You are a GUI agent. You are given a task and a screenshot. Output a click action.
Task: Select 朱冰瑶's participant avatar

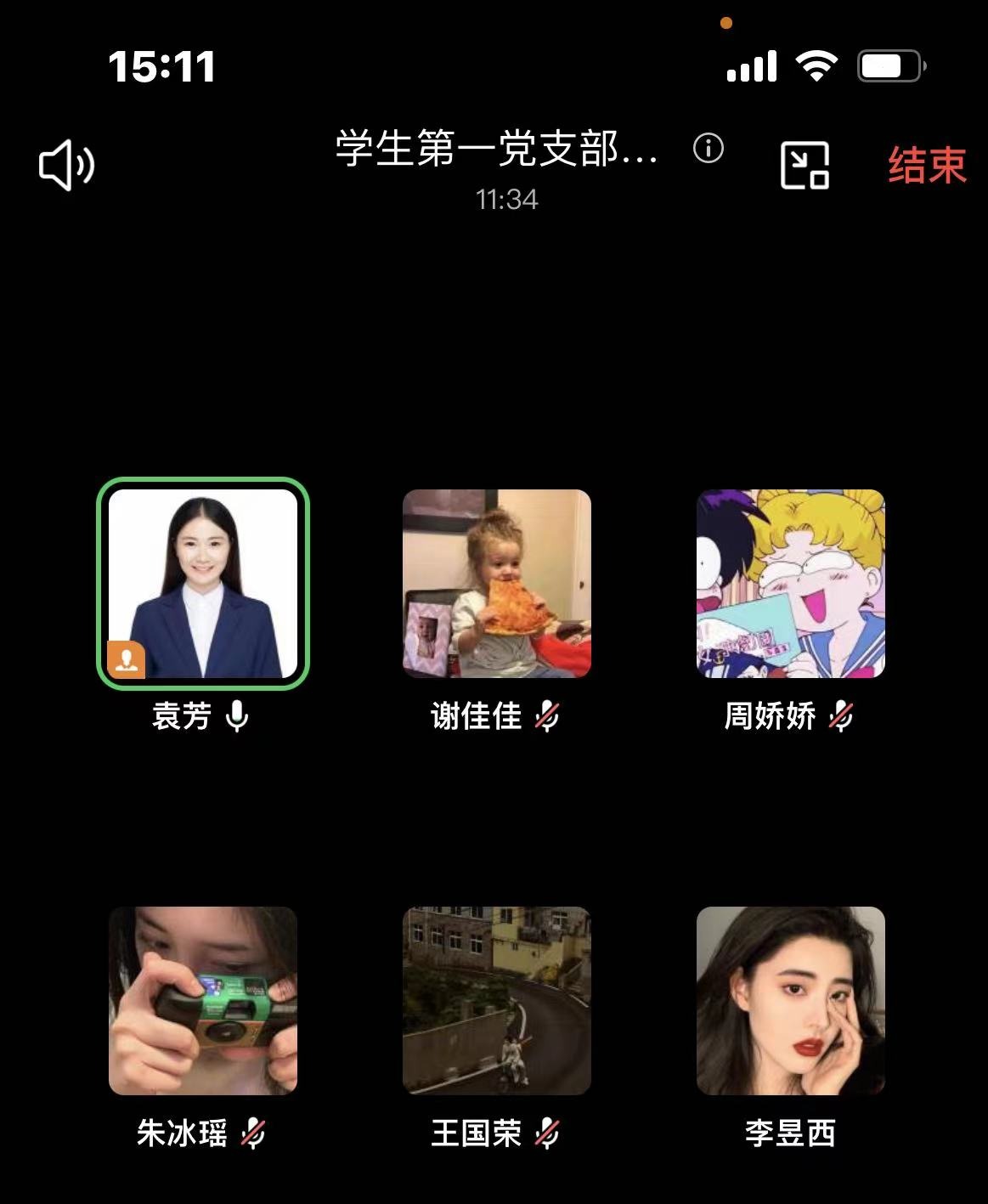click(x=203, y=1000)
